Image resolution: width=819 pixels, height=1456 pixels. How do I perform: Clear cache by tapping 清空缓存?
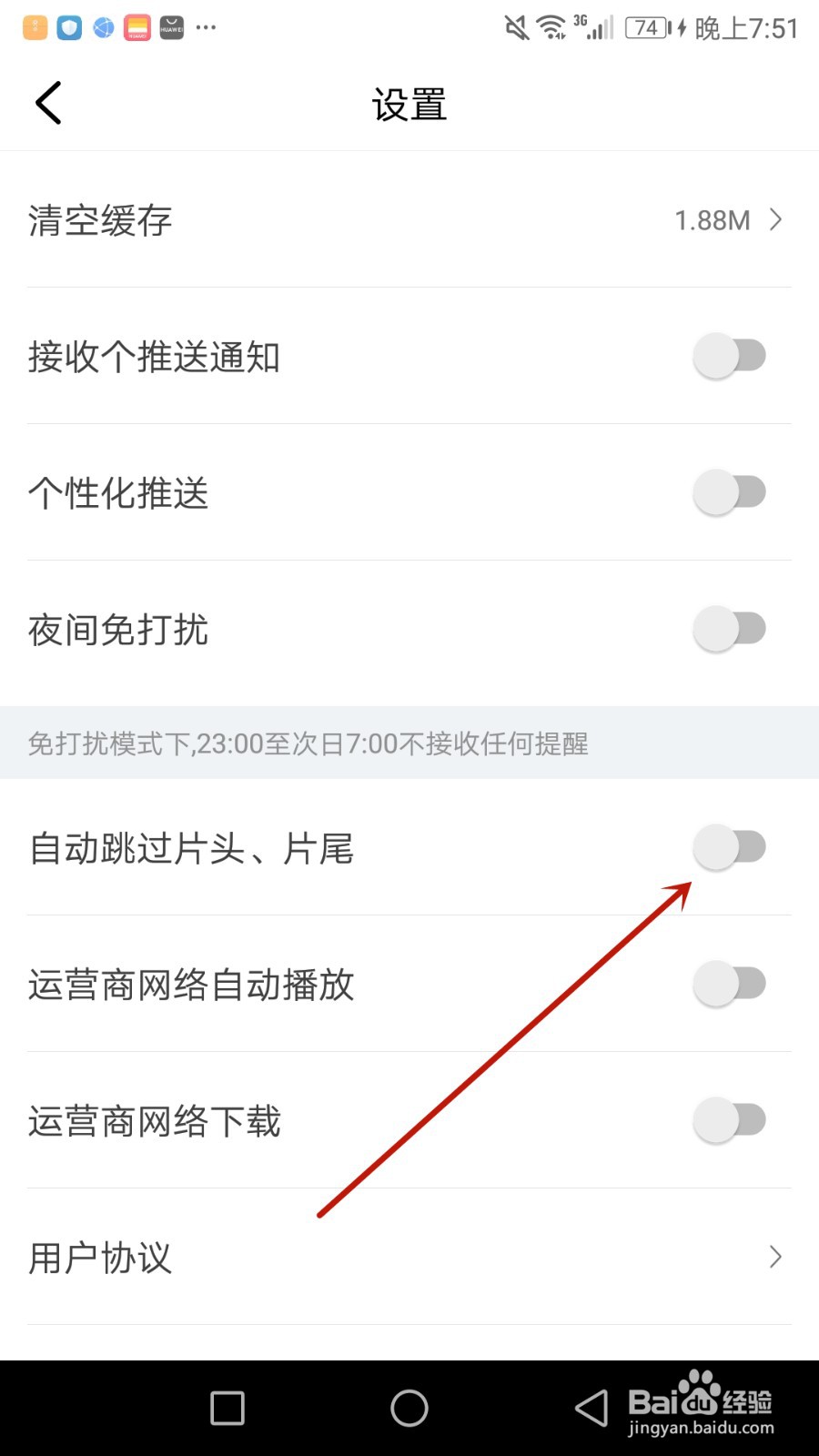coord(100,219)
